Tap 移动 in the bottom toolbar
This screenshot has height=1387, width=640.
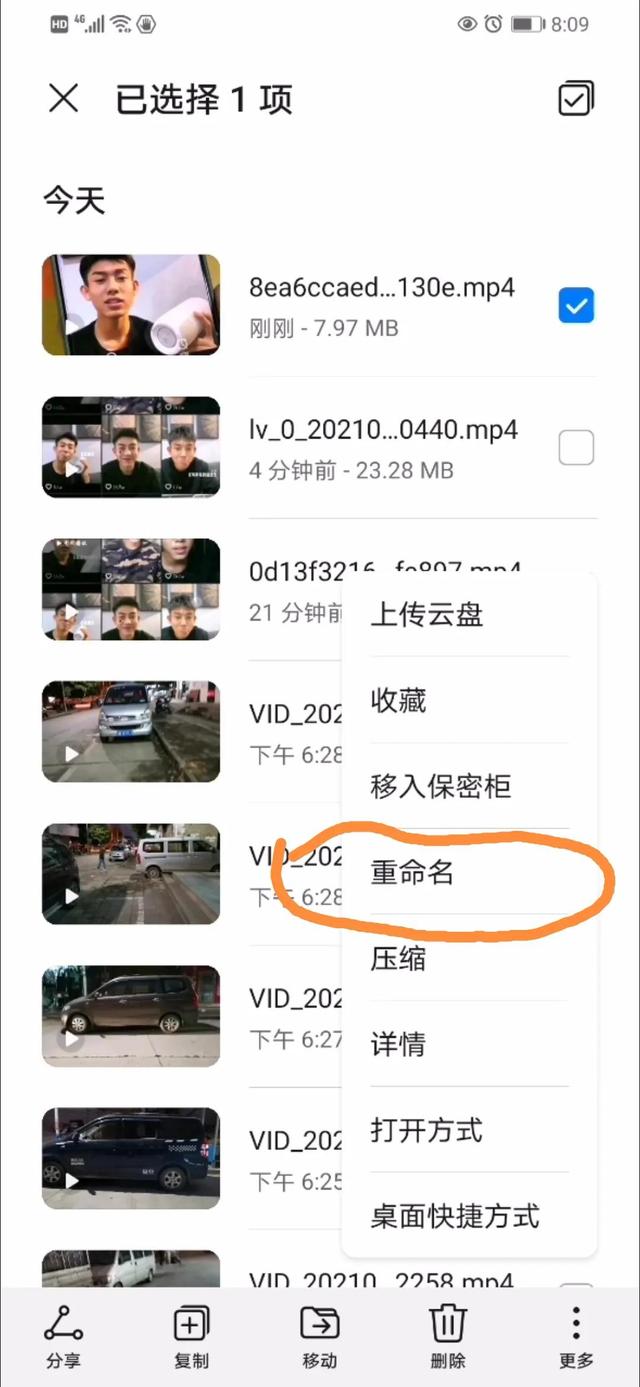[319, 1336]
